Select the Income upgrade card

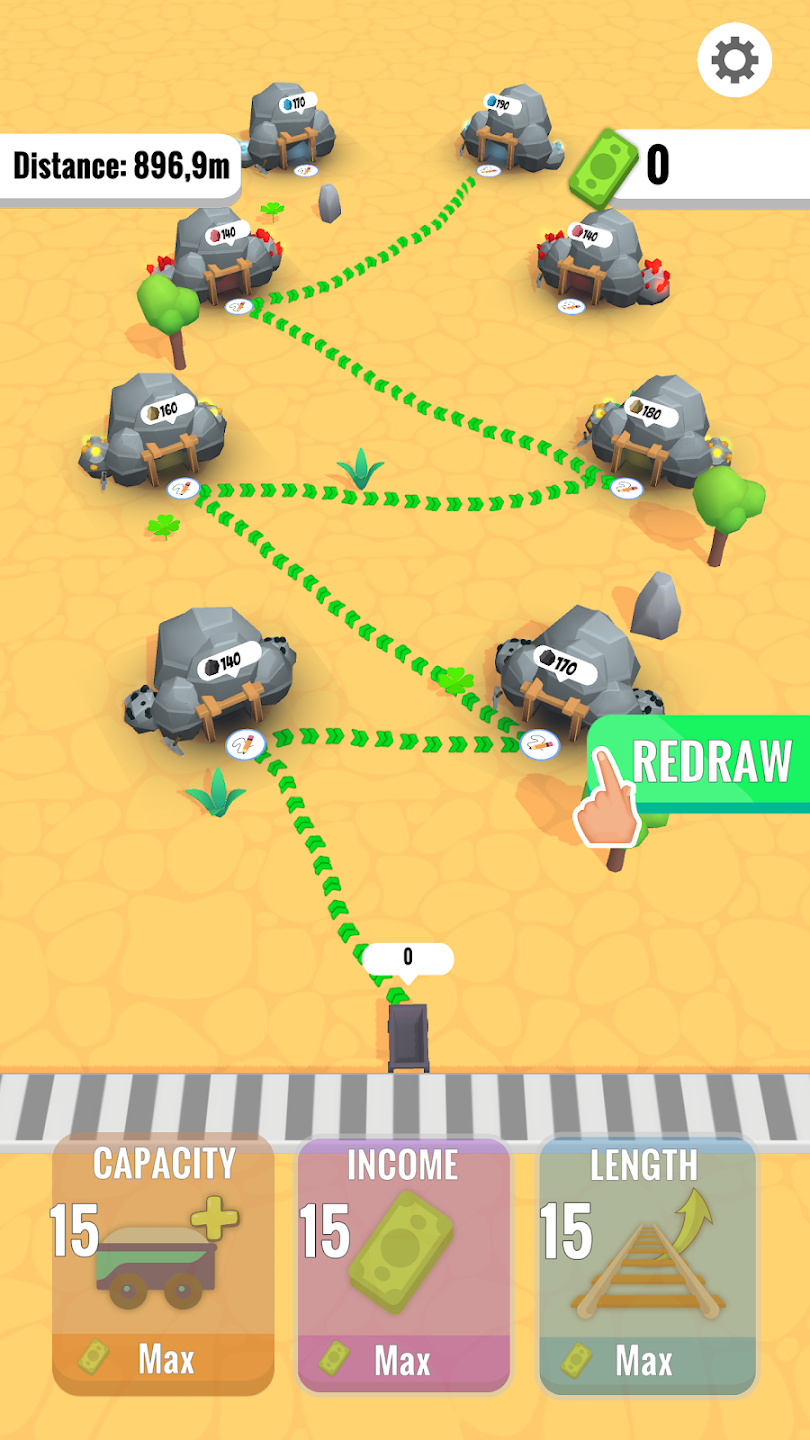pos(404,1265)
